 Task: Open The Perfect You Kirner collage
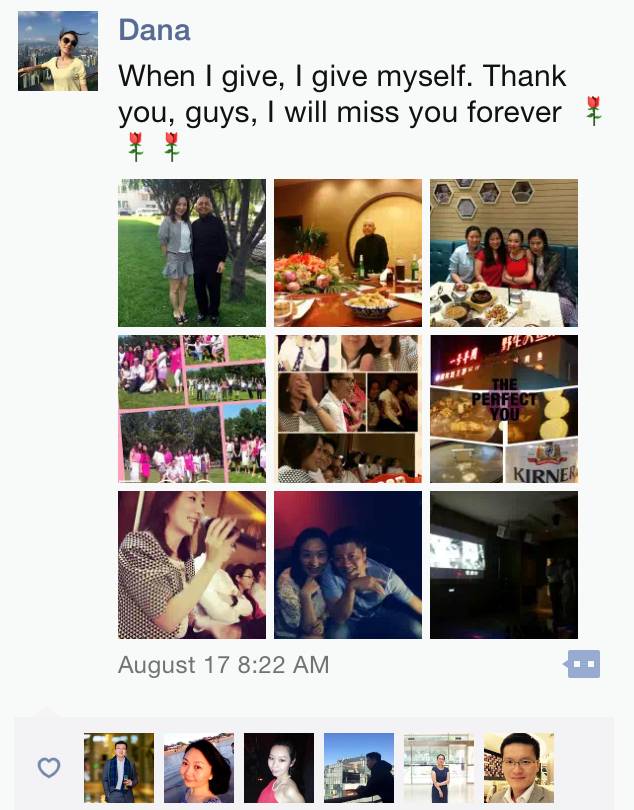pyautogui.click(x=504, y=409)
